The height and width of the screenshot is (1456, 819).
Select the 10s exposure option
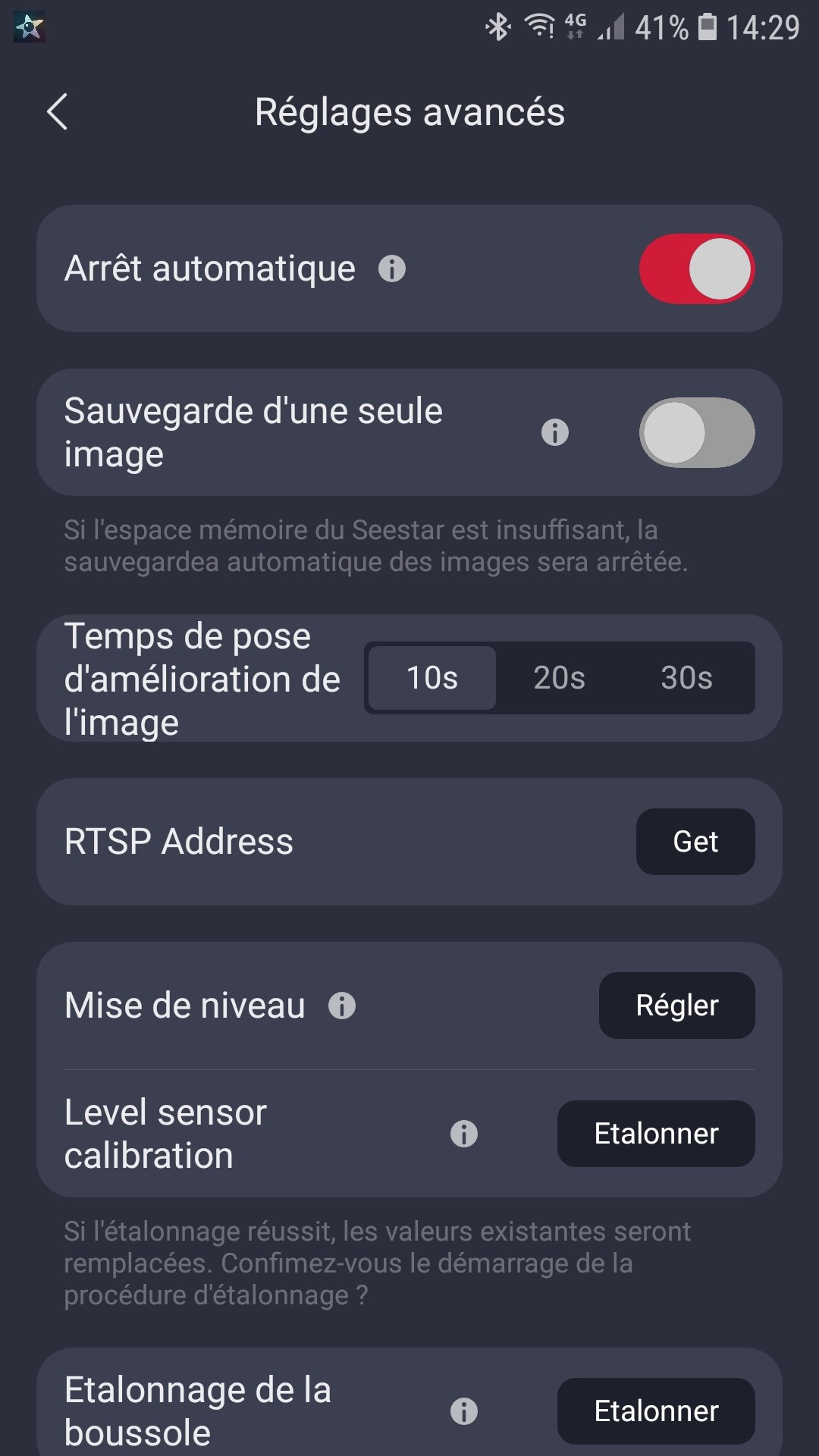(x=432, y=678)
